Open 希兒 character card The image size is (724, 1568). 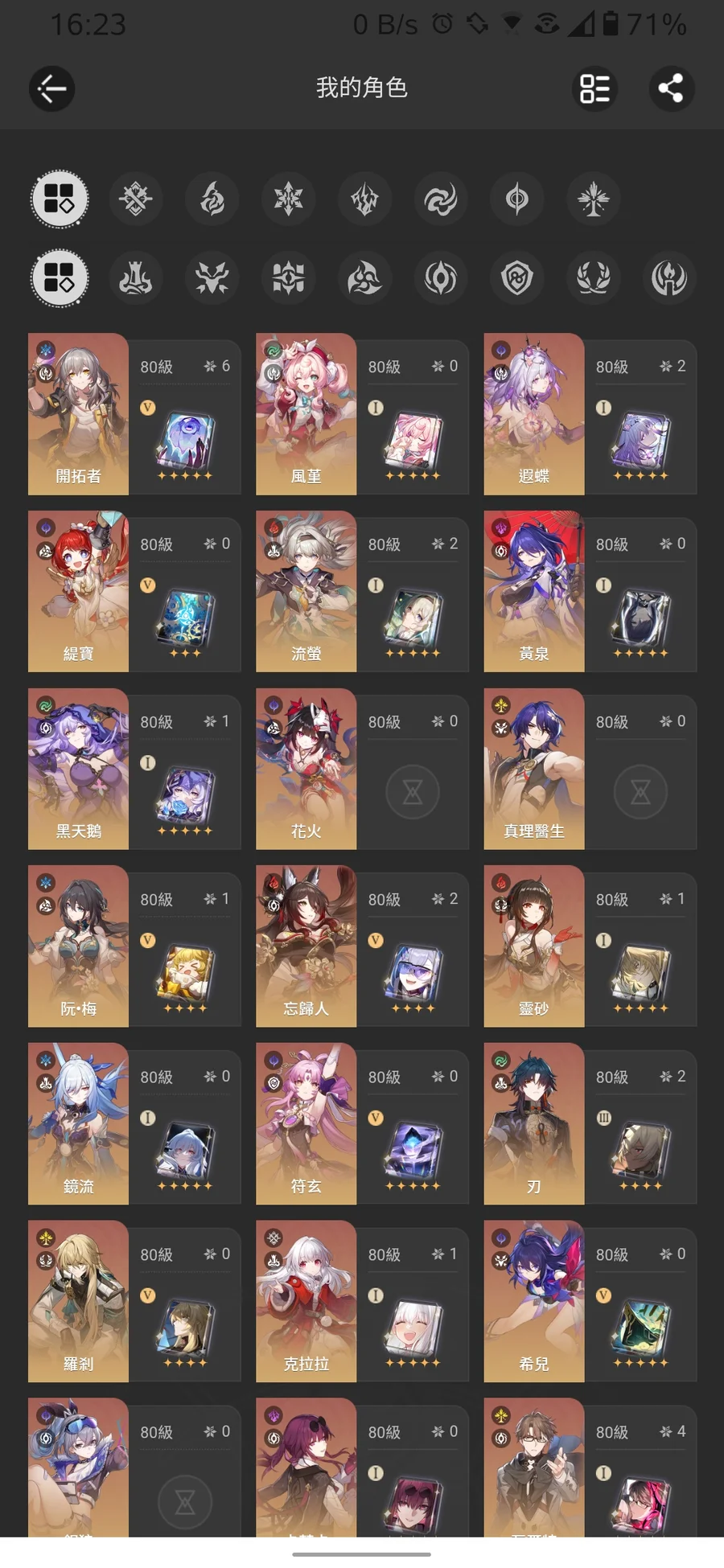tap(533, 1302)
